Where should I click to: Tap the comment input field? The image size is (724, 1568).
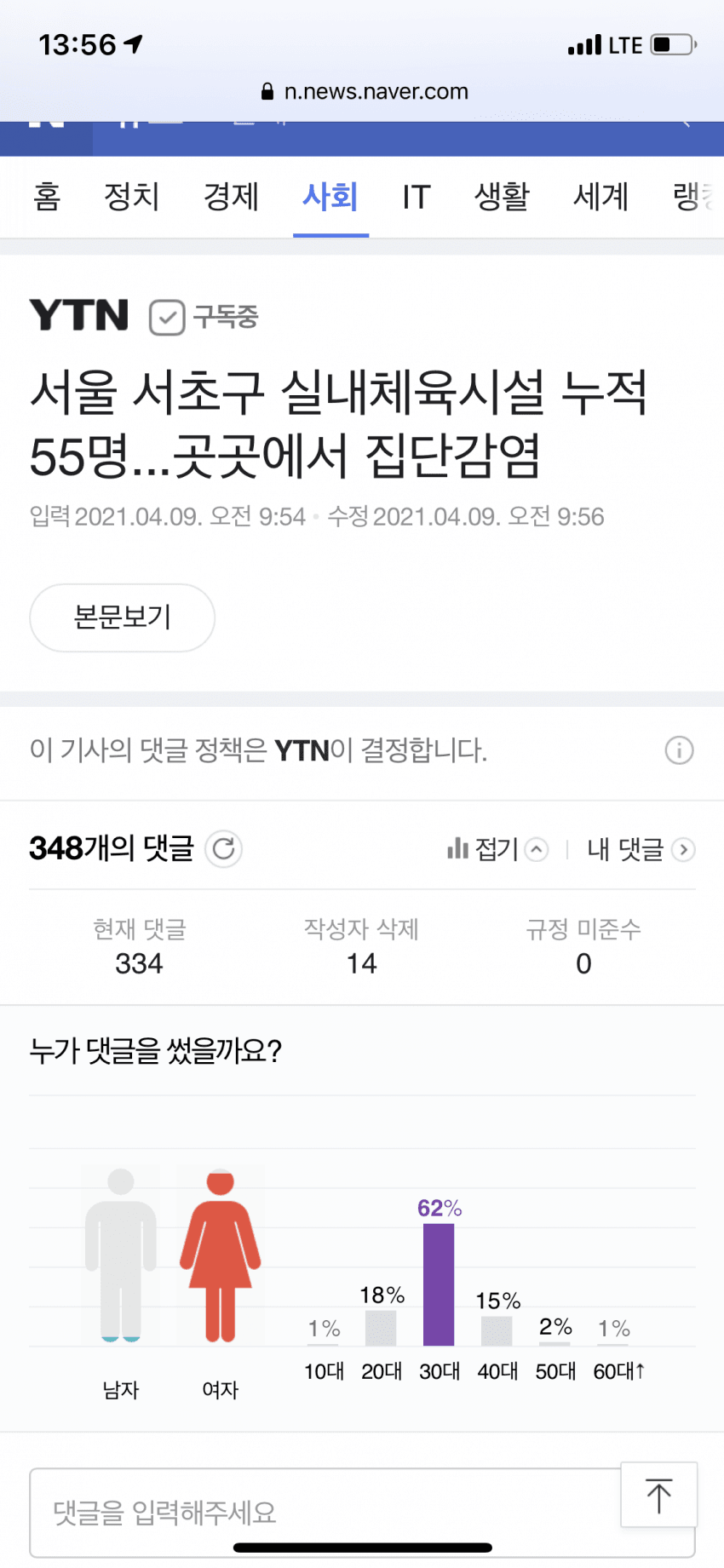click(x=324, y=1512)
